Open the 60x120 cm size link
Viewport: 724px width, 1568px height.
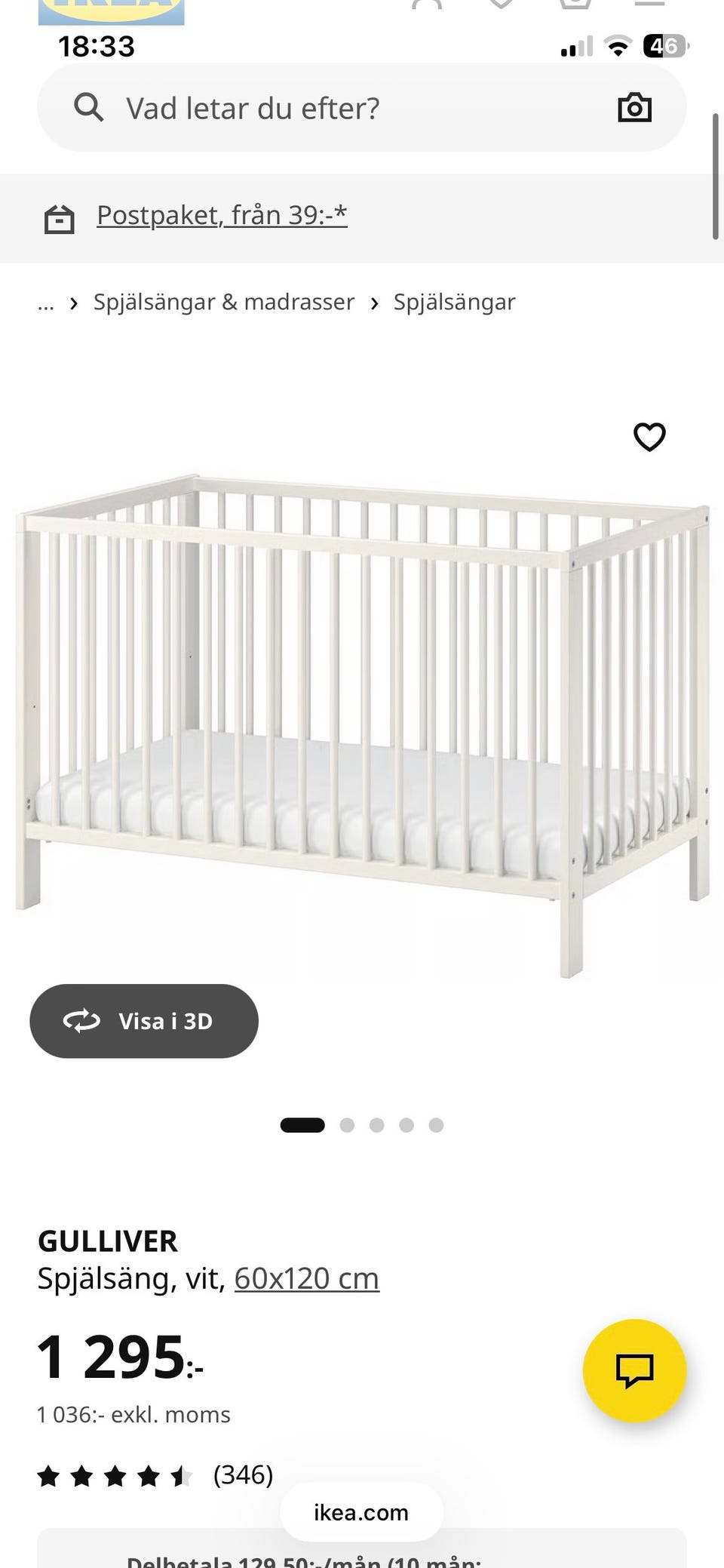pos(307,1278)
